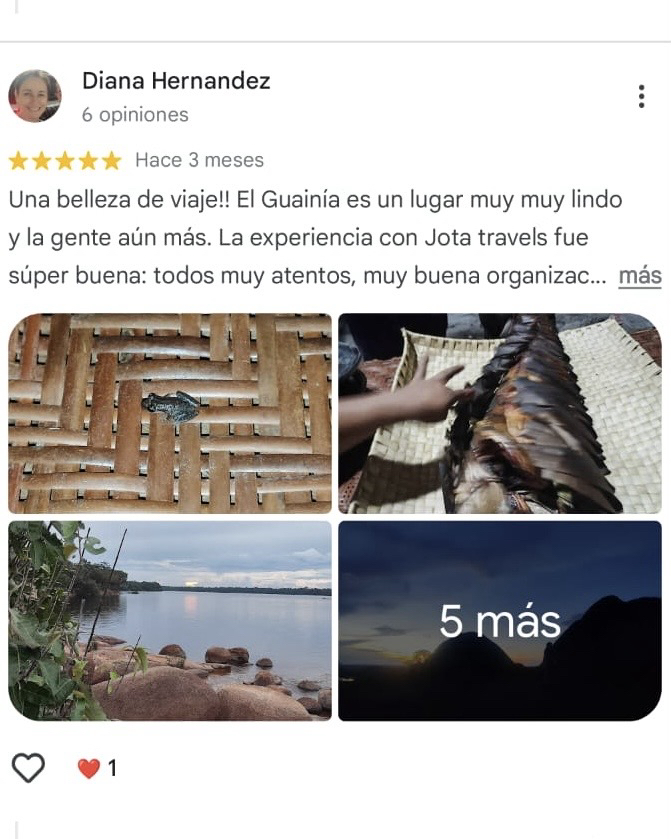This screenshot has width=671, height=839.
Task: Tap the reviewer name Diana Hernandez
Action: [x=176, y=81]
